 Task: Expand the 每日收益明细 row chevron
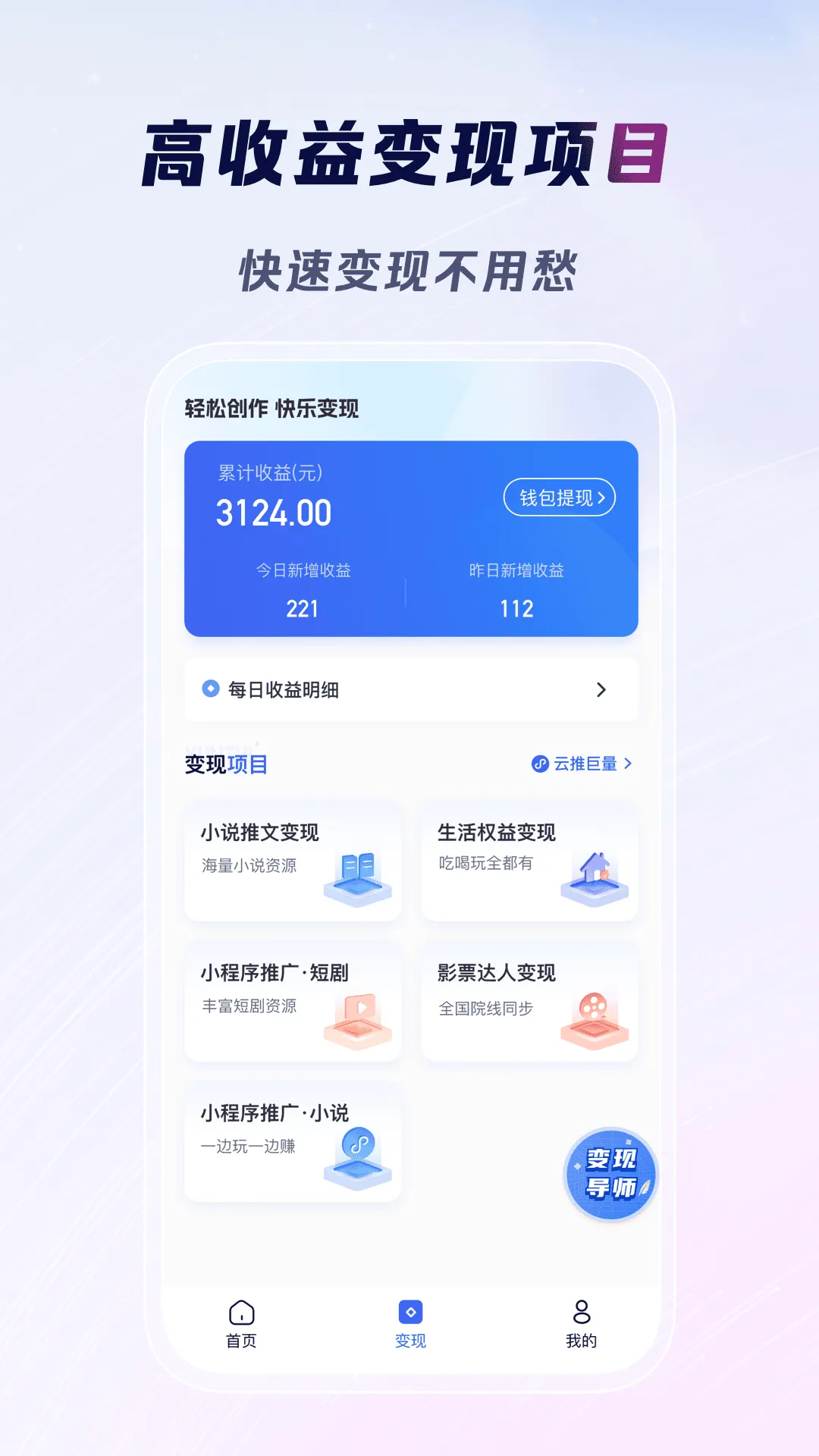(603, 689)
